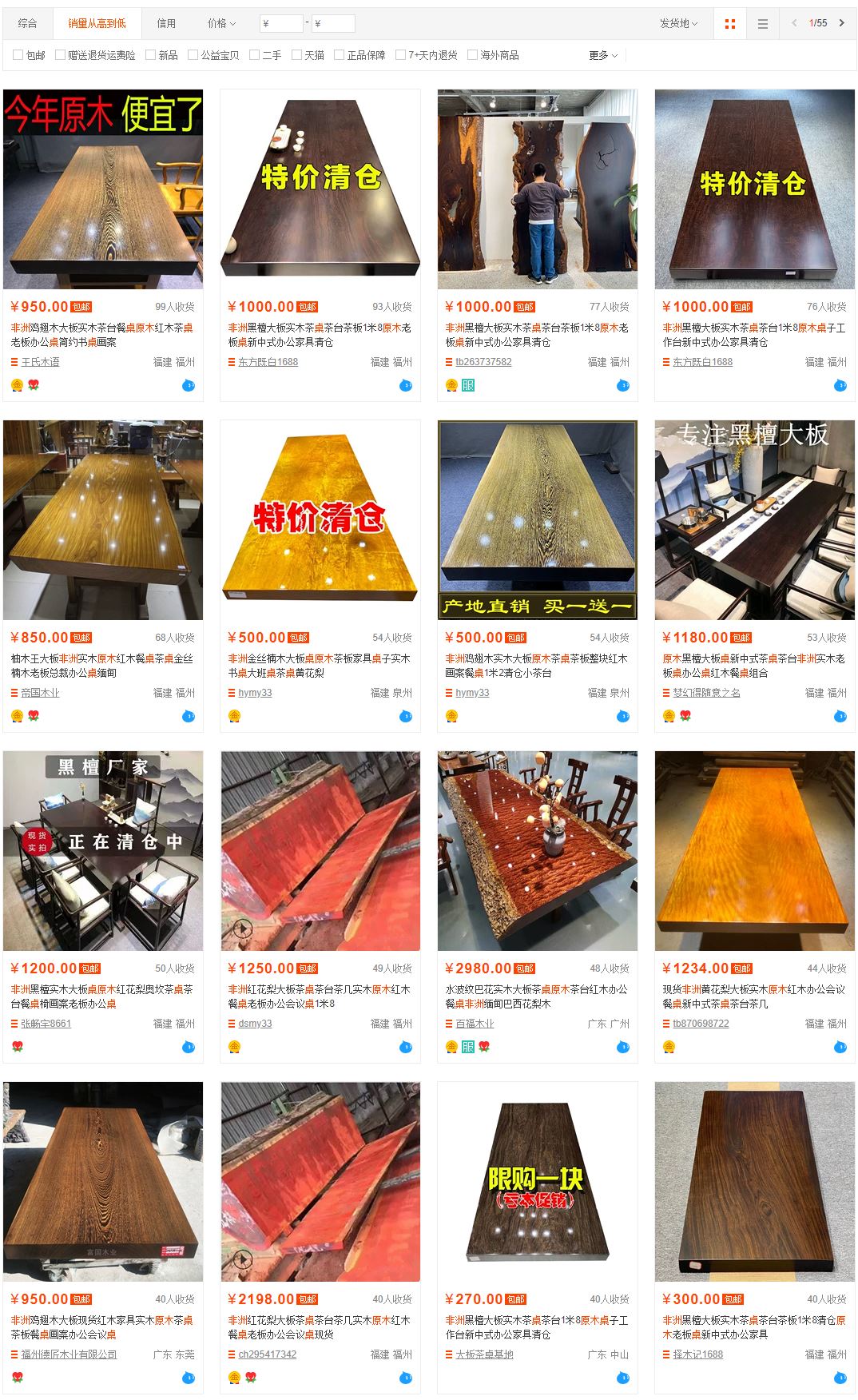This screenshot has height=1400, width=858.
Task: Check the 包邮 filter
Action: (x=18, y=55)
